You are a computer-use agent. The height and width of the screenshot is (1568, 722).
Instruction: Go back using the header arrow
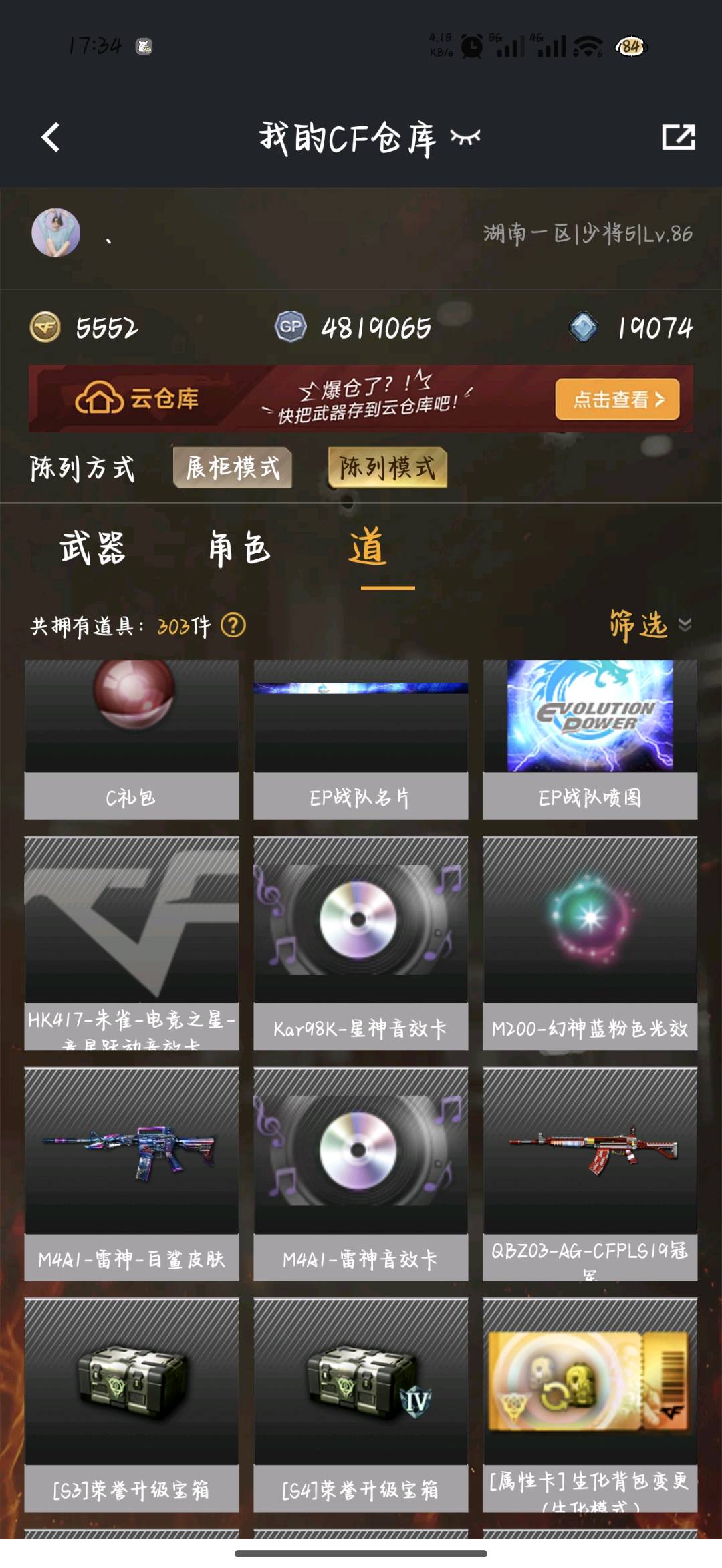[51, 138]
